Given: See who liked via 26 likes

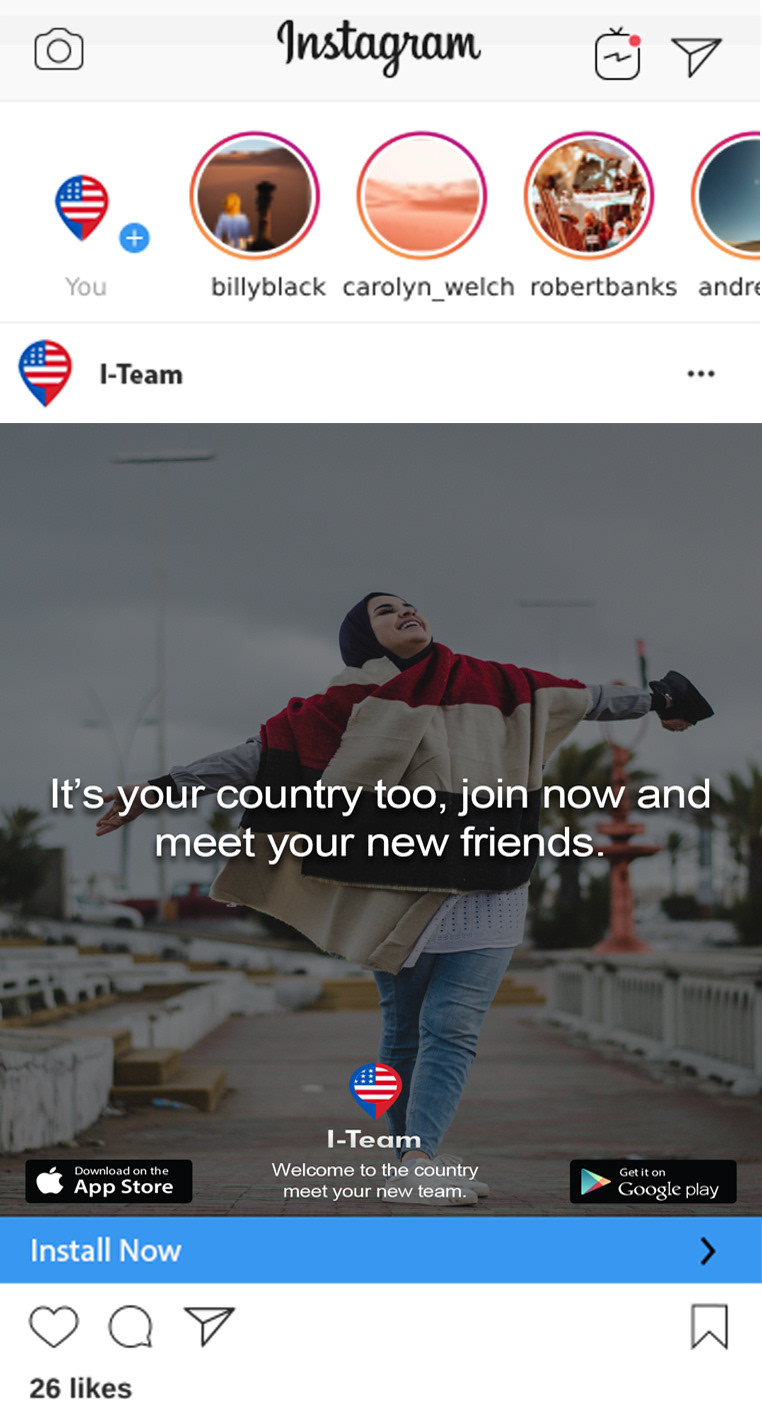Looking at the screenshot, I should 80,1388.
